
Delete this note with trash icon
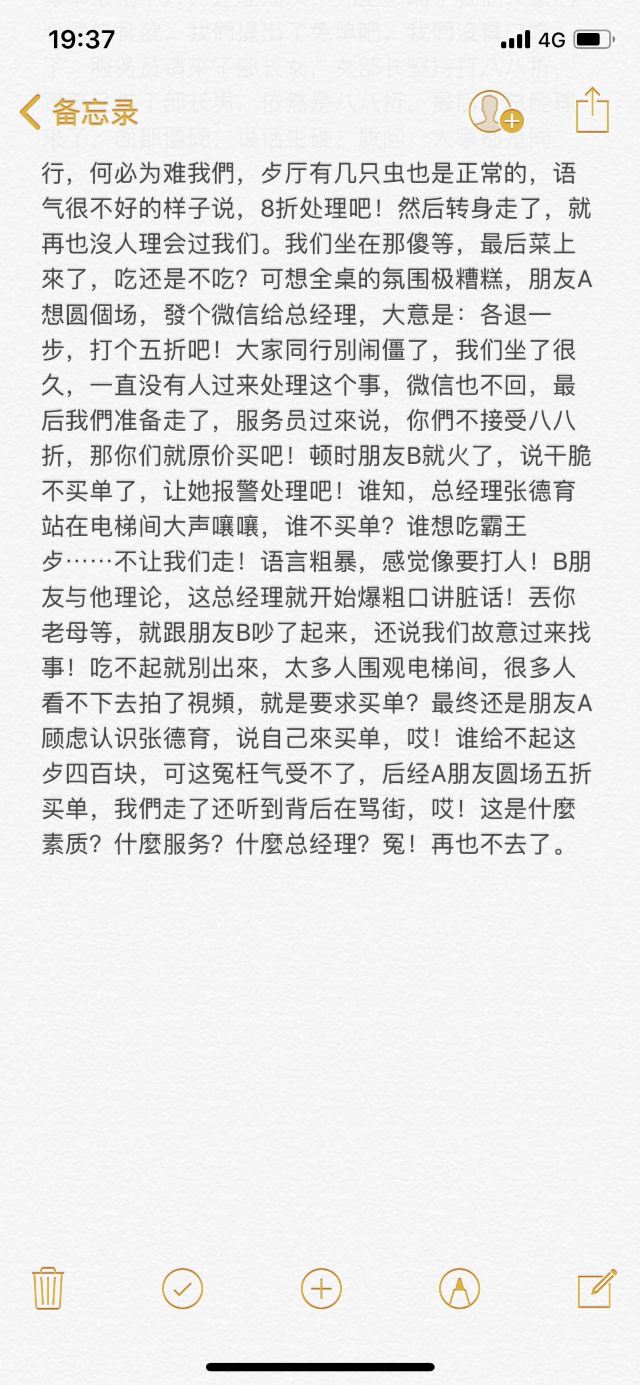48,1288
